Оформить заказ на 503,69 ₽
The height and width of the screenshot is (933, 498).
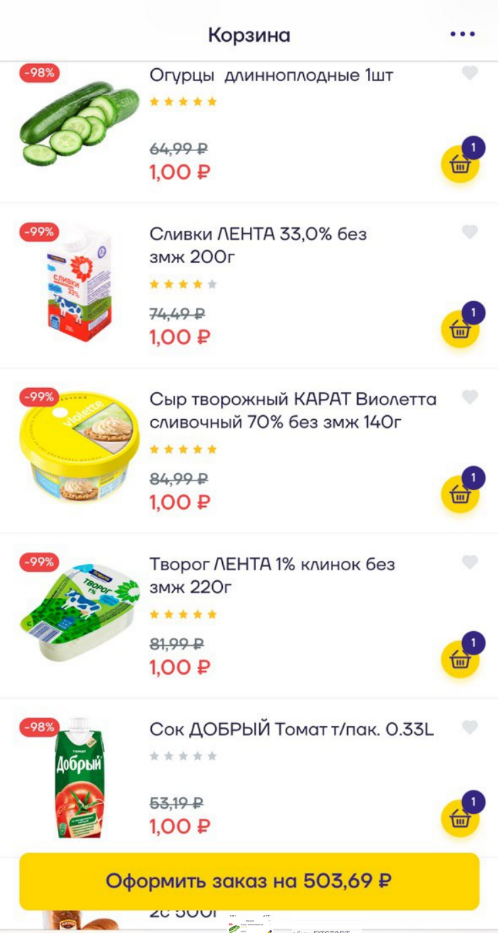249,881
